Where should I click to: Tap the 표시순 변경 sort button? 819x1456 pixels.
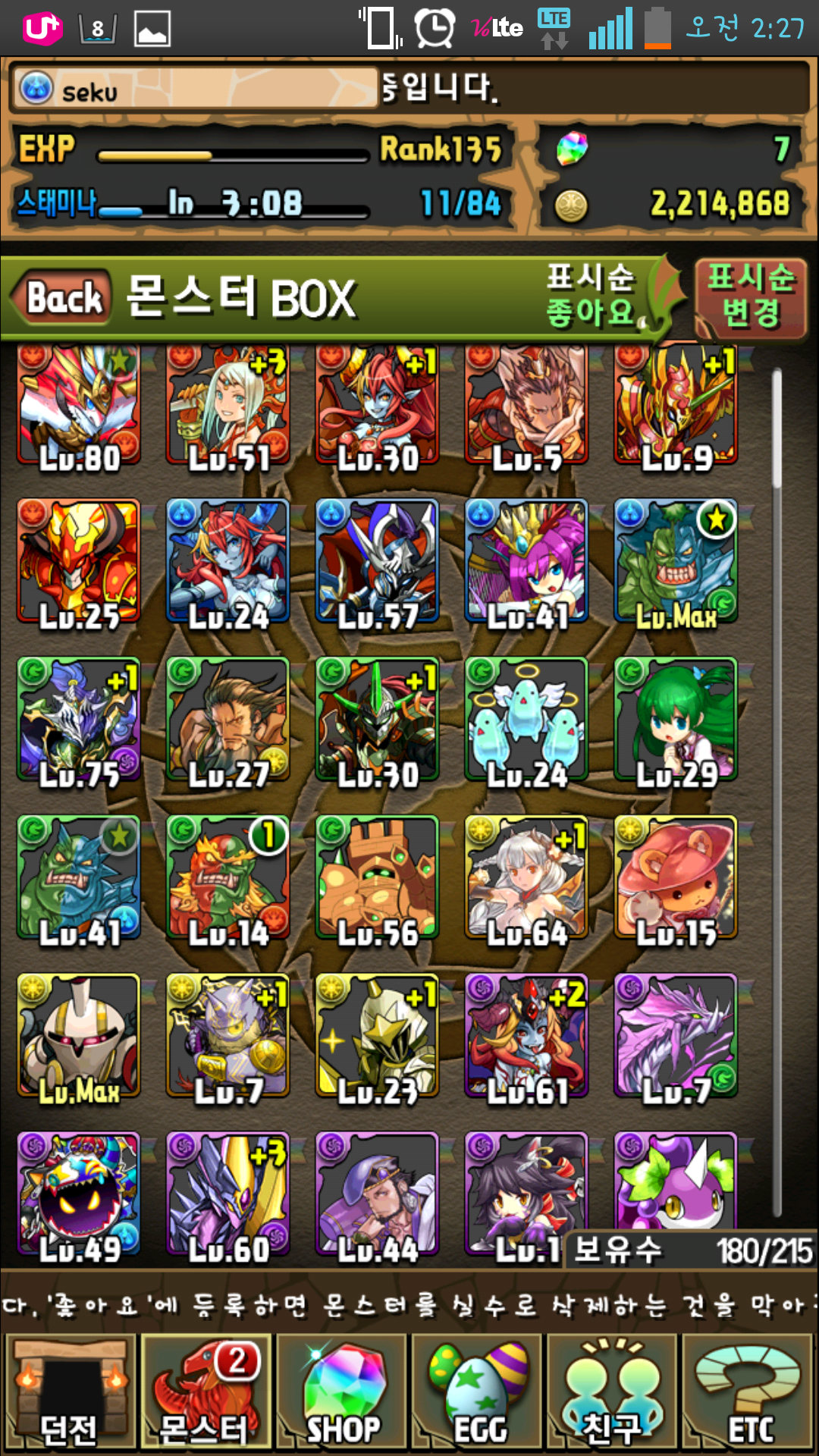[x=751, y=297]
